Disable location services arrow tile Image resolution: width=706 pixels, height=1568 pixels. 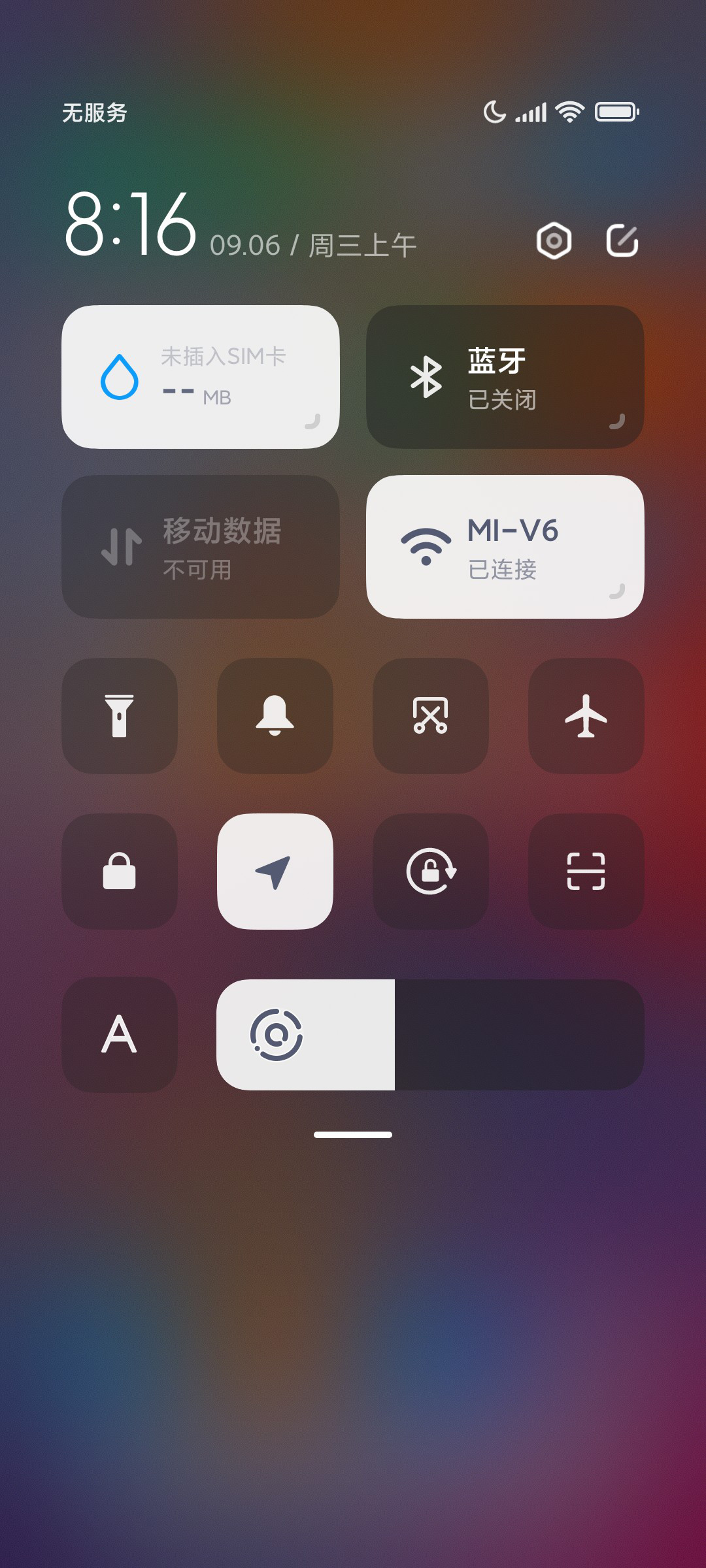click(x=275, y=872)
